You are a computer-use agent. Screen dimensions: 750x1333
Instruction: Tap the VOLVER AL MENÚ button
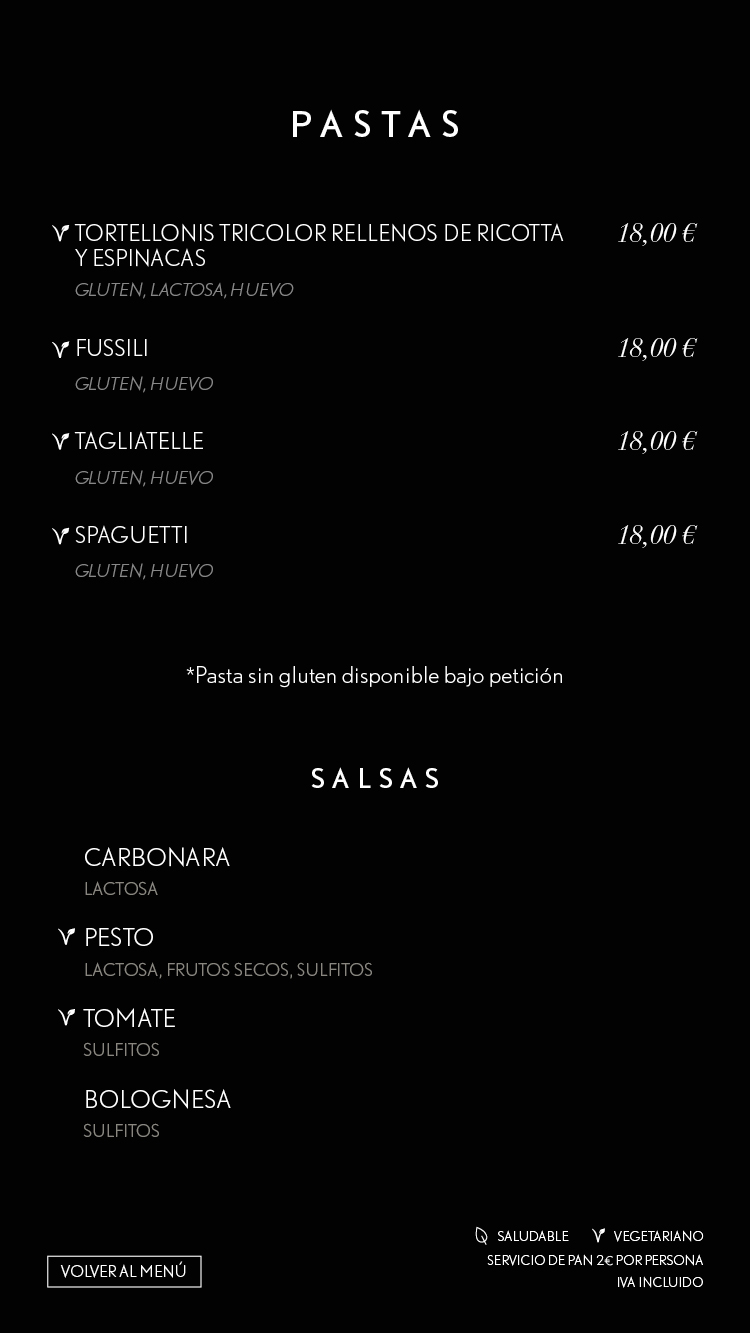[124, 1271]
